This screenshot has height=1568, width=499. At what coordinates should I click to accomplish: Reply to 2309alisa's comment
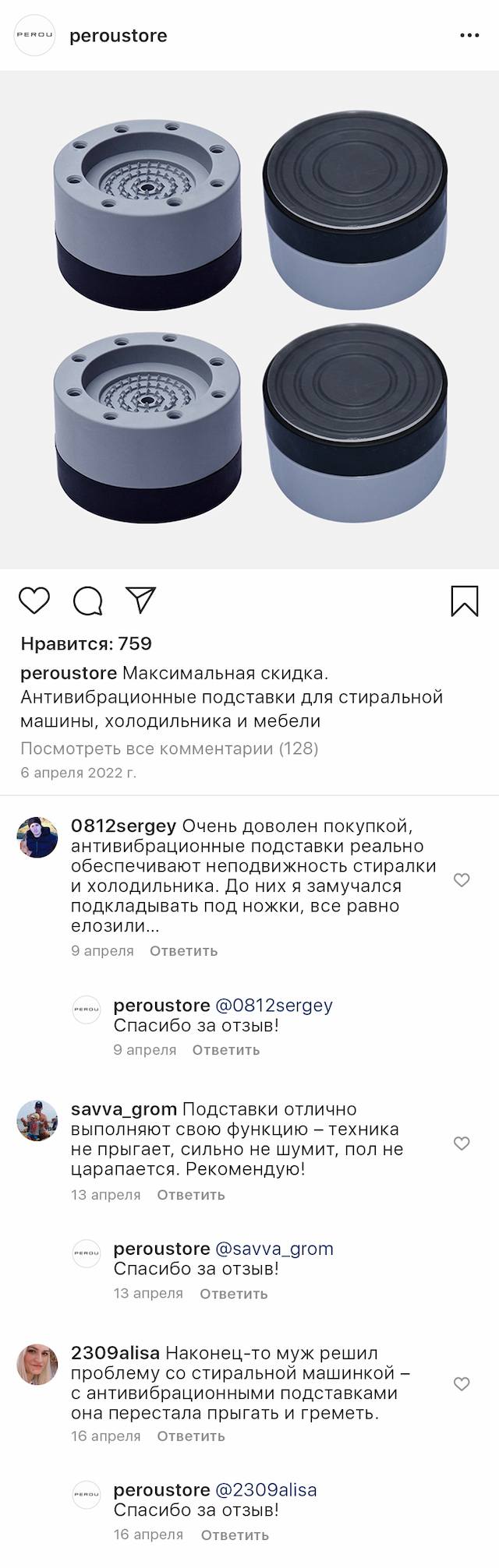coord(190,1436)
